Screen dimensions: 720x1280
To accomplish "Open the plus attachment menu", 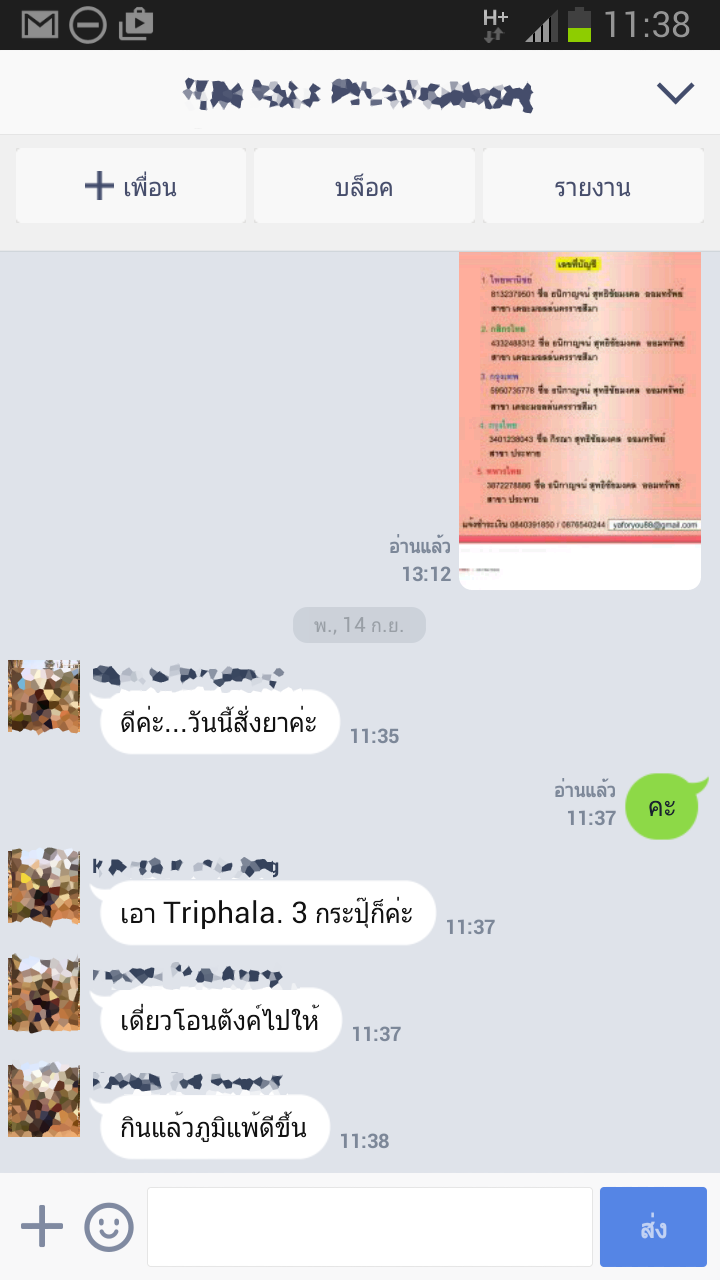I will 42,1226.
